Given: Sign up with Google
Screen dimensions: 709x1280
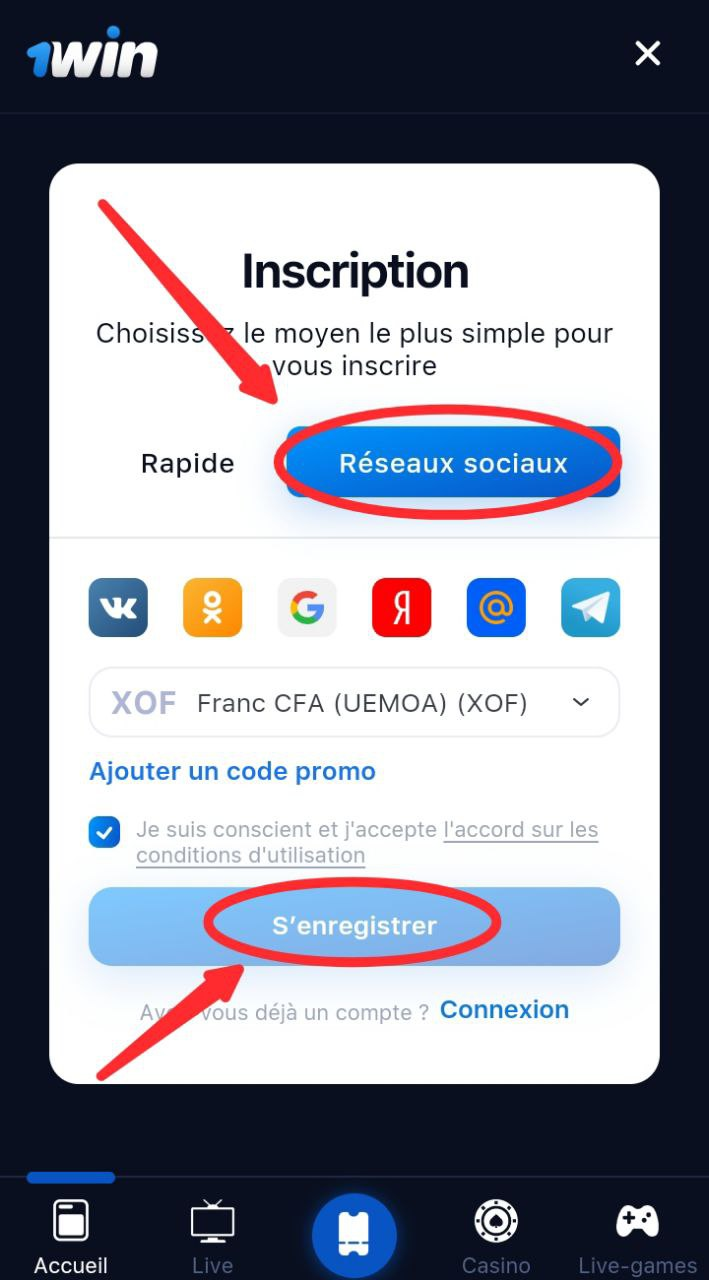Looking at the screenshot, I should click(x=307, y=607).
